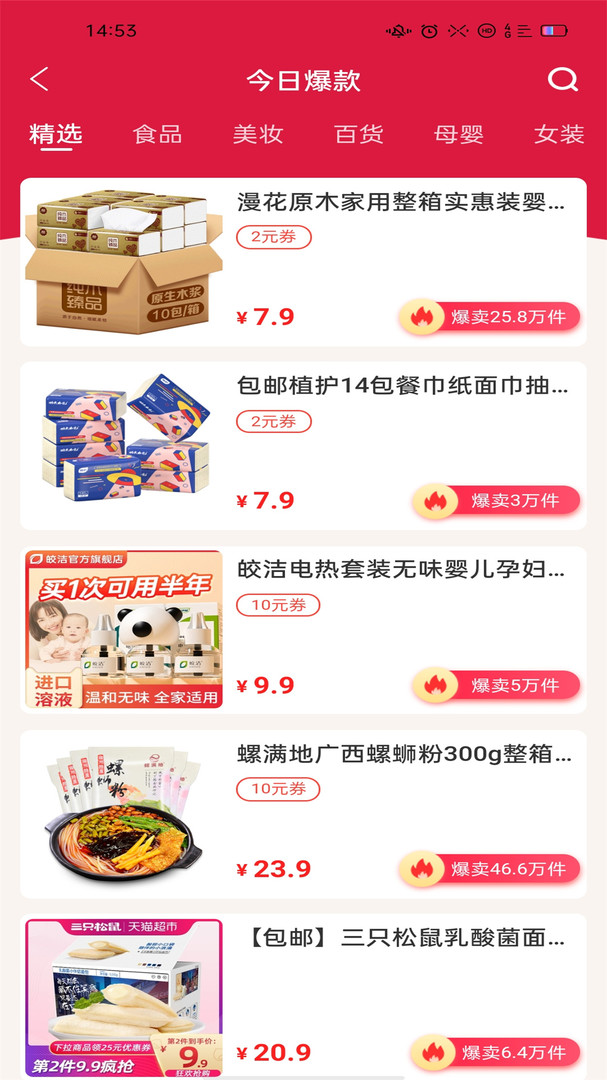Switch to the 食品 tab
The width and height of the screenshot is (607, 1080).
pos(158,134)
